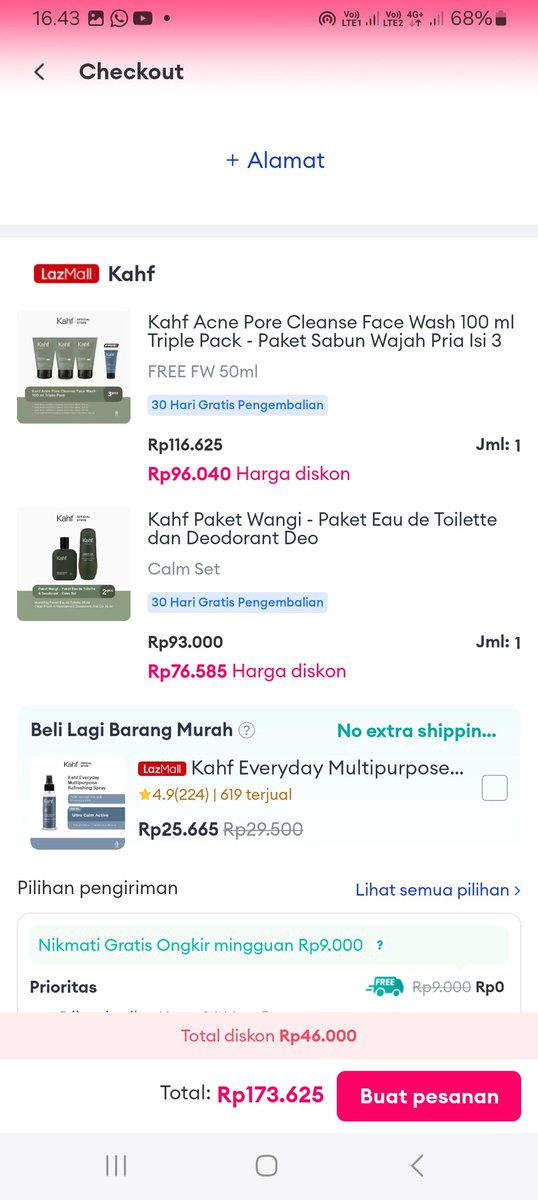Show info about Gratis Ongkir mingguan

coord(380,945)
